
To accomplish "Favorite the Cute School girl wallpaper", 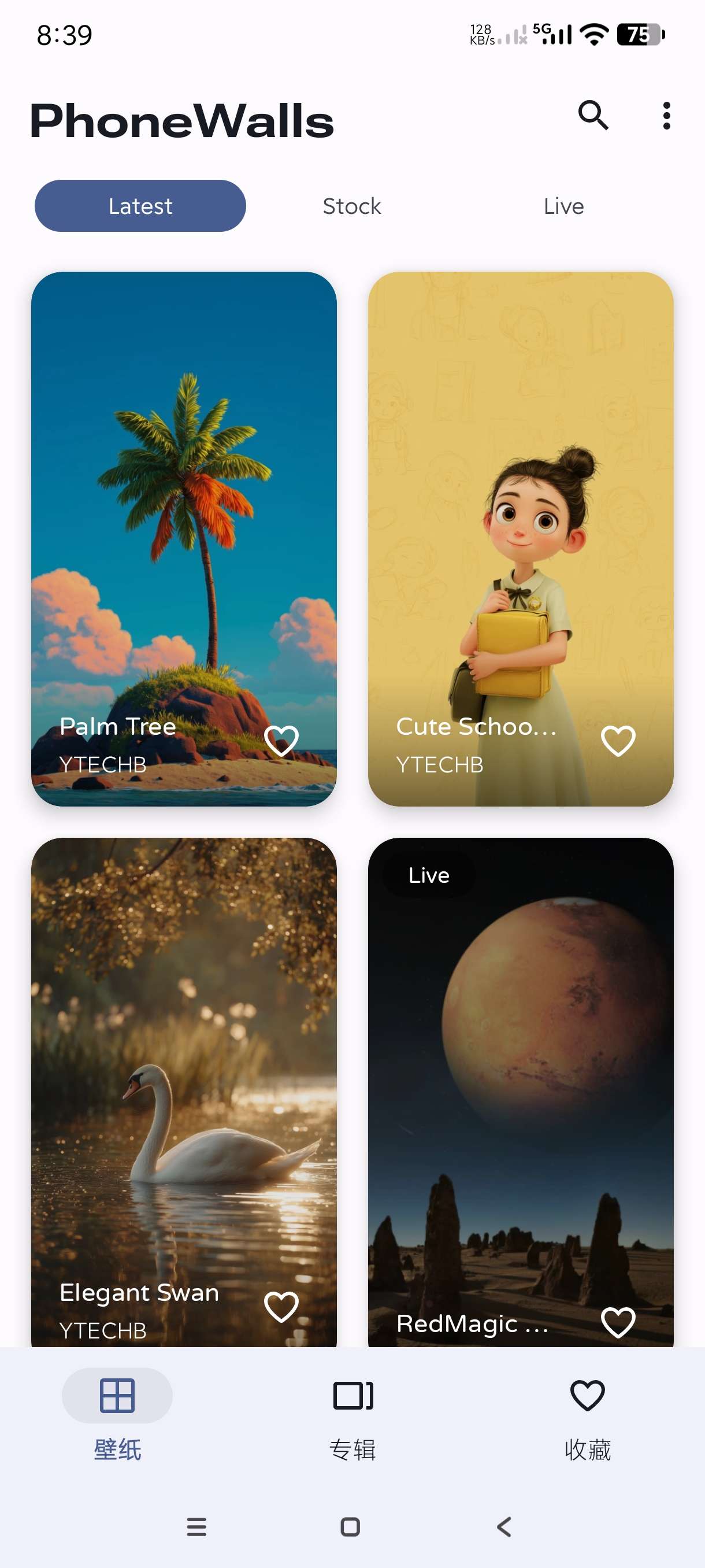I will (618, 741).
